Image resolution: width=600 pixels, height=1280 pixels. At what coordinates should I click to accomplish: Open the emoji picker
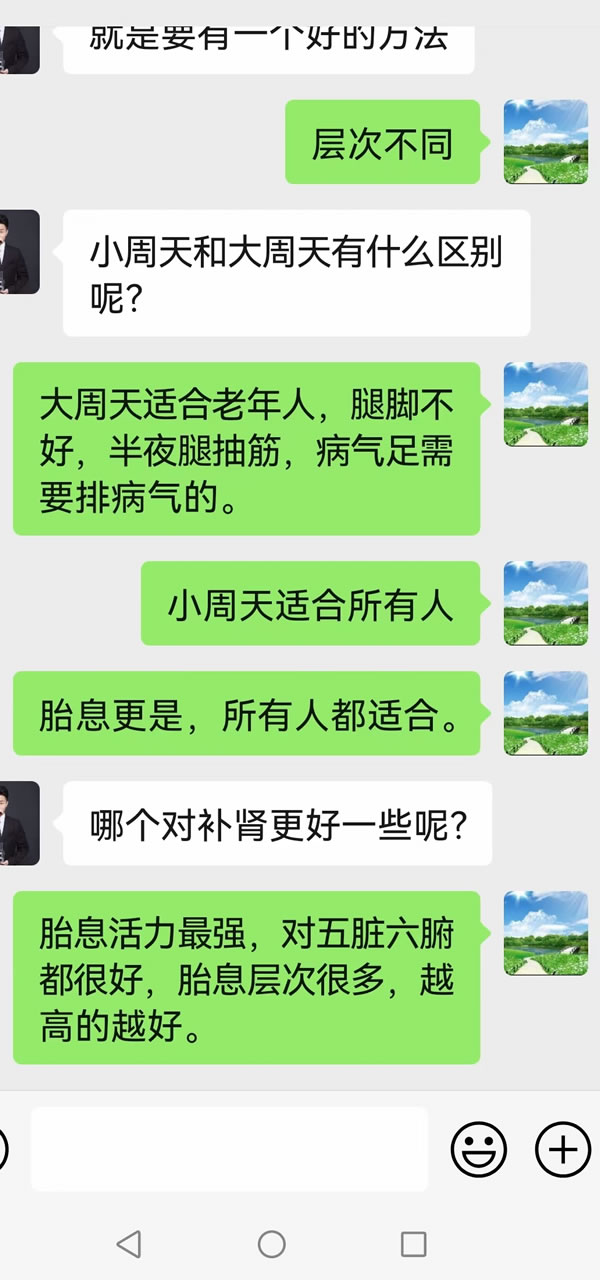pos(478,1149)
